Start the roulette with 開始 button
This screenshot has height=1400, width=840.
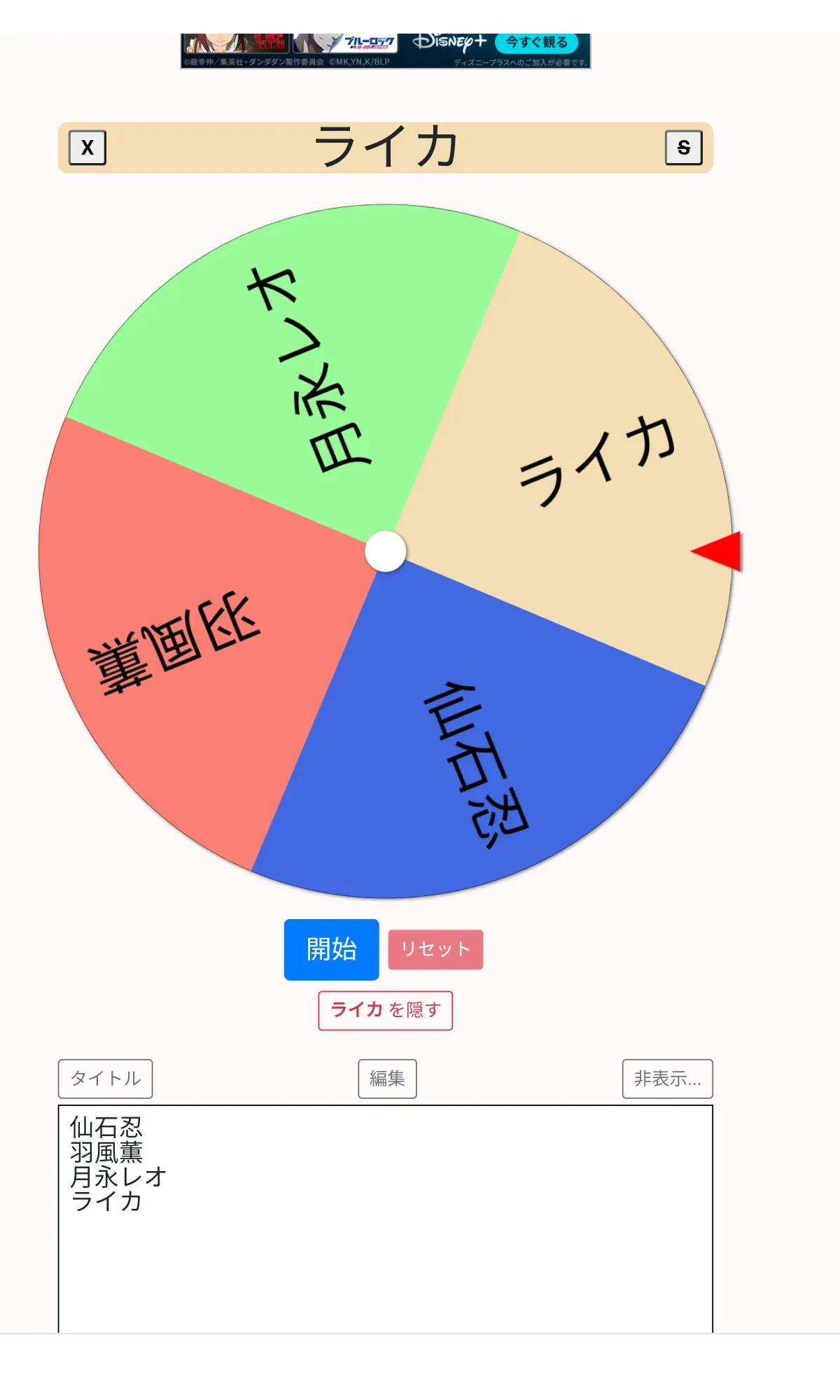coord(332,949)
